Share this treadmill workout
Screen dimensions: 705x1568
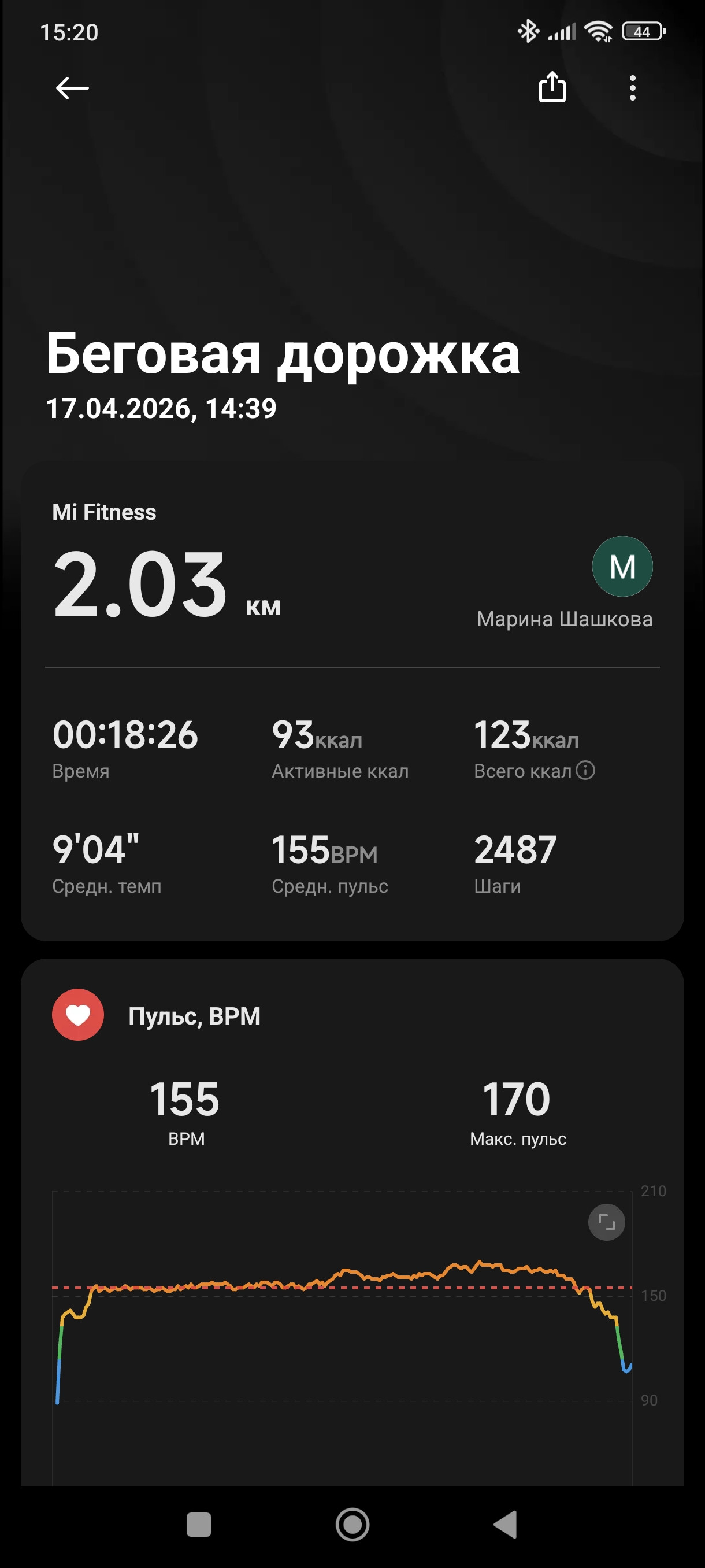tap(552, 87)
